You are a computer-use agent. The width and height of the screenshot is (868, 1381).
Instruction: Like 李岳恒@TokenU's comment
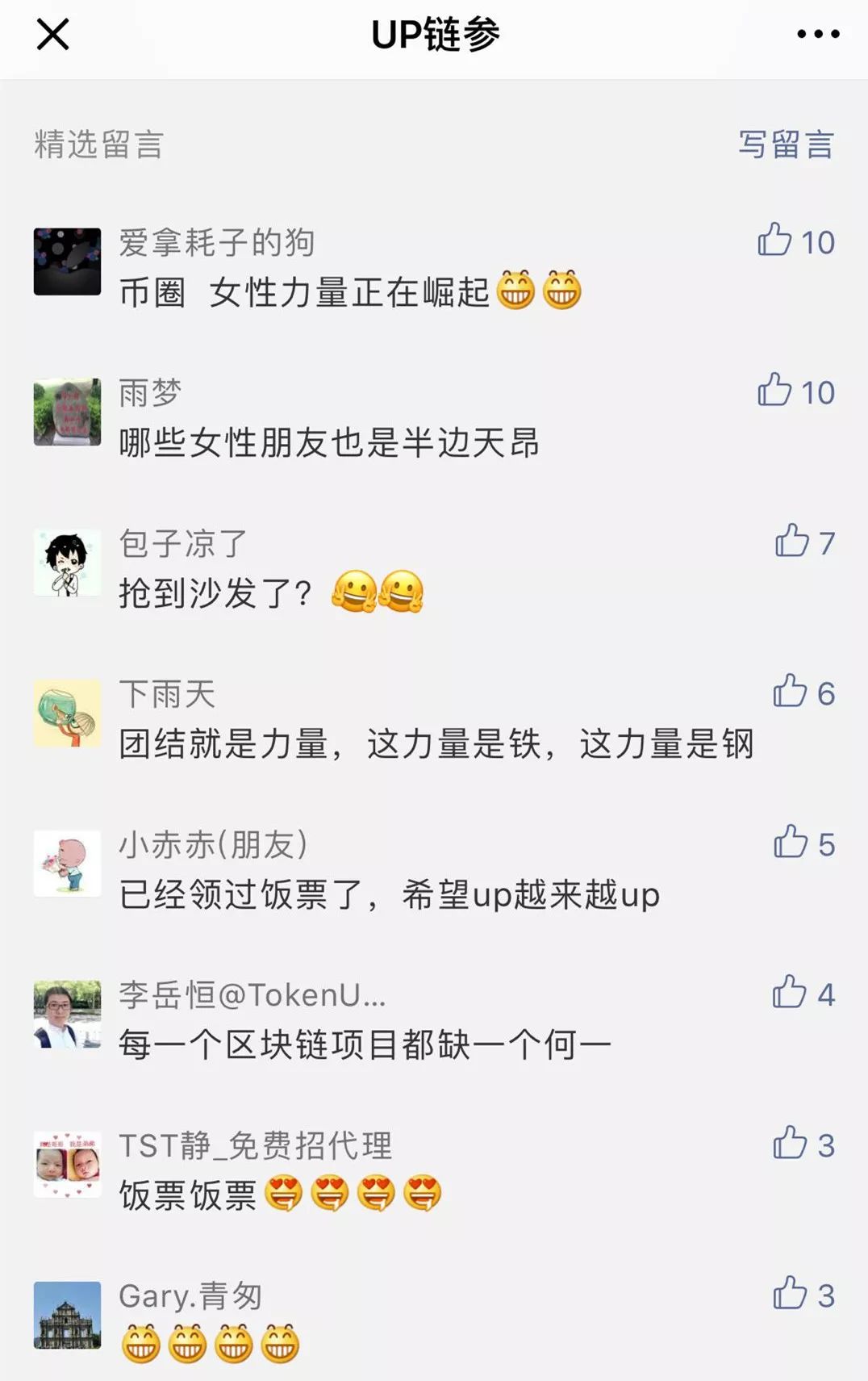[x=790, y=993]
